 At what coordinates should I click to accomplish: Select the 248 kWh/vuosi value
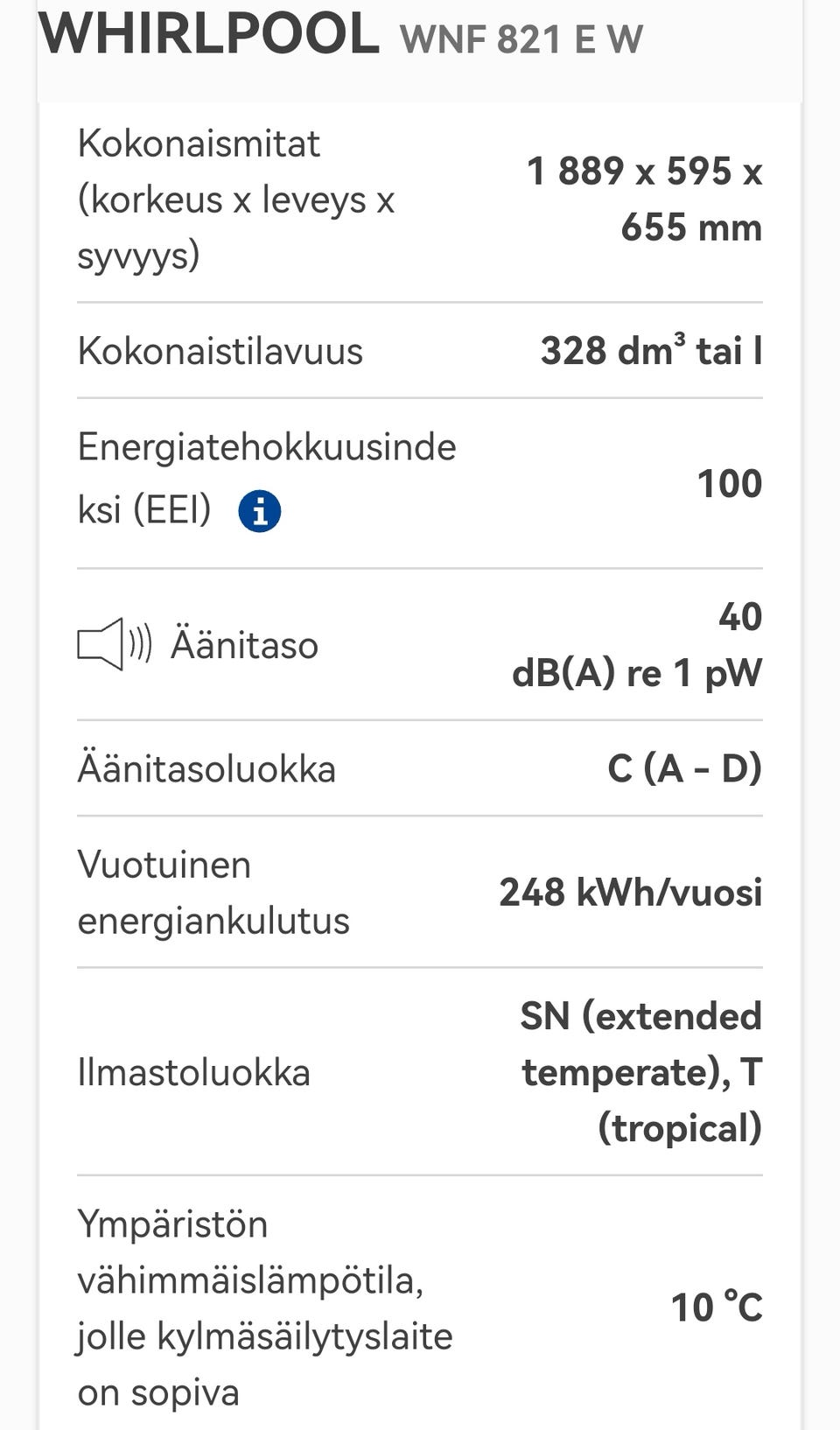tap(631, 893)
